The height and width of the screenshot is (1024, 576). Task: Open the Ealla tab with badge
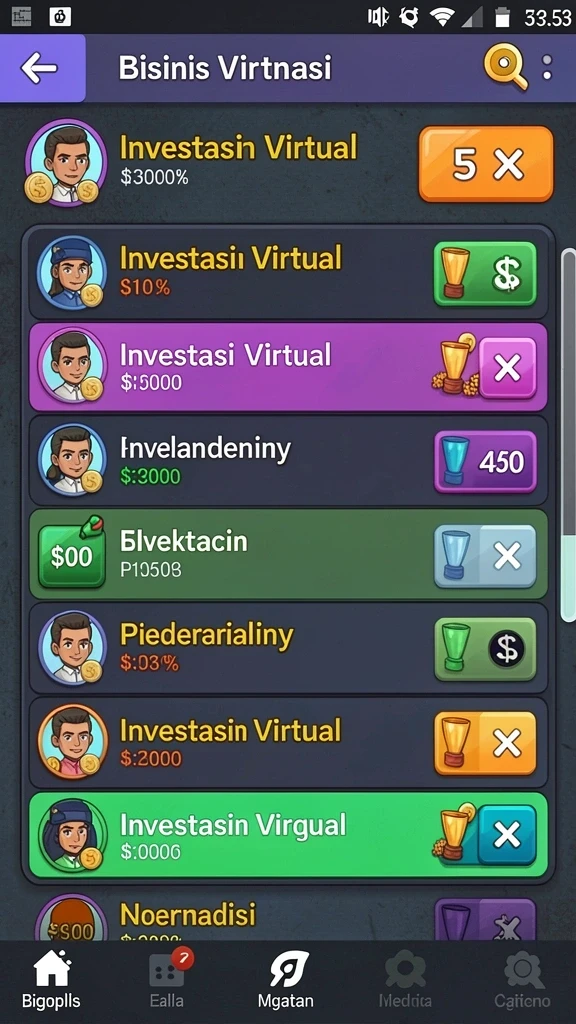[167, 980]
